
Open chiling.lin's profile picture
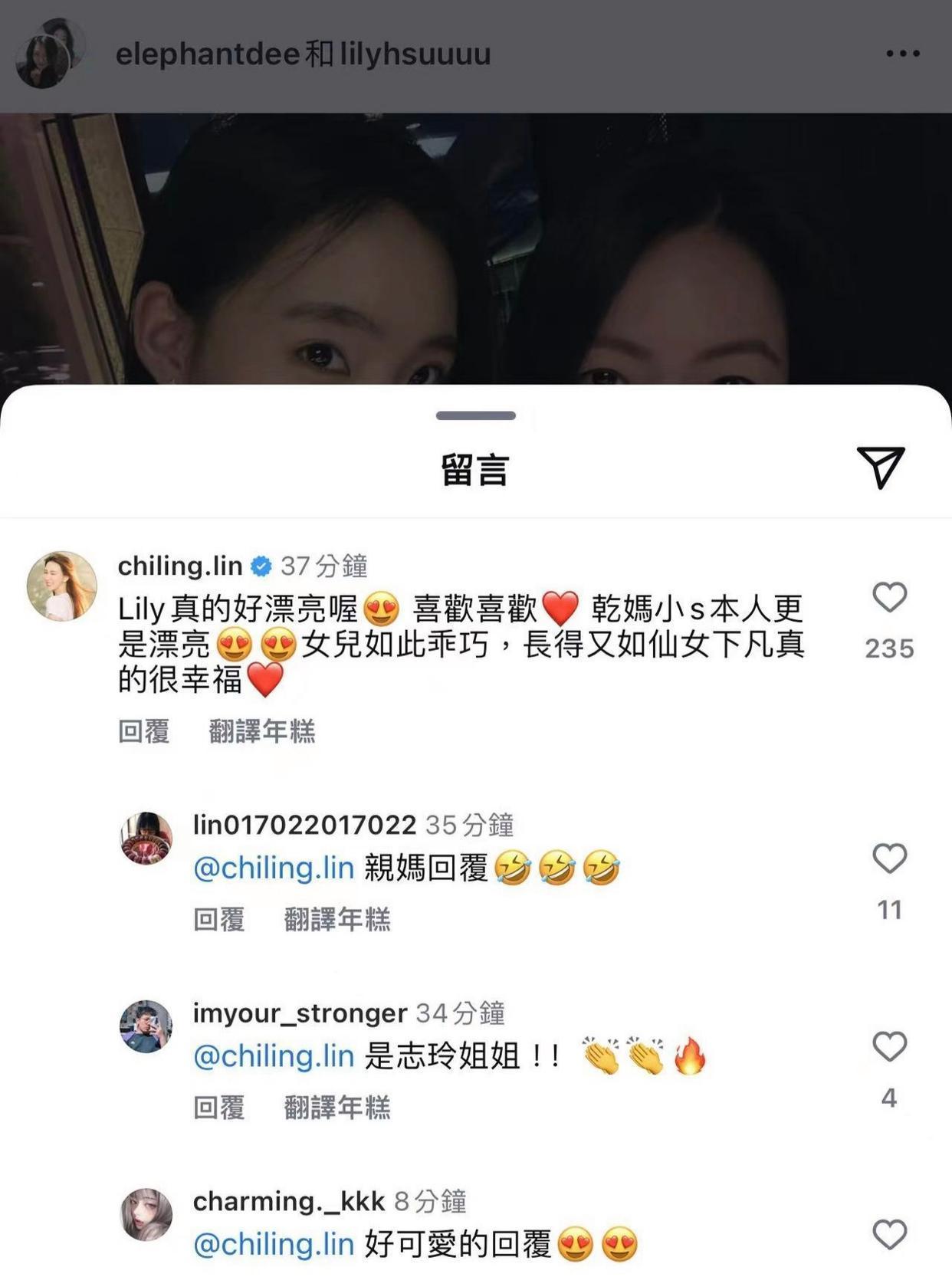(x=62, y=586)
